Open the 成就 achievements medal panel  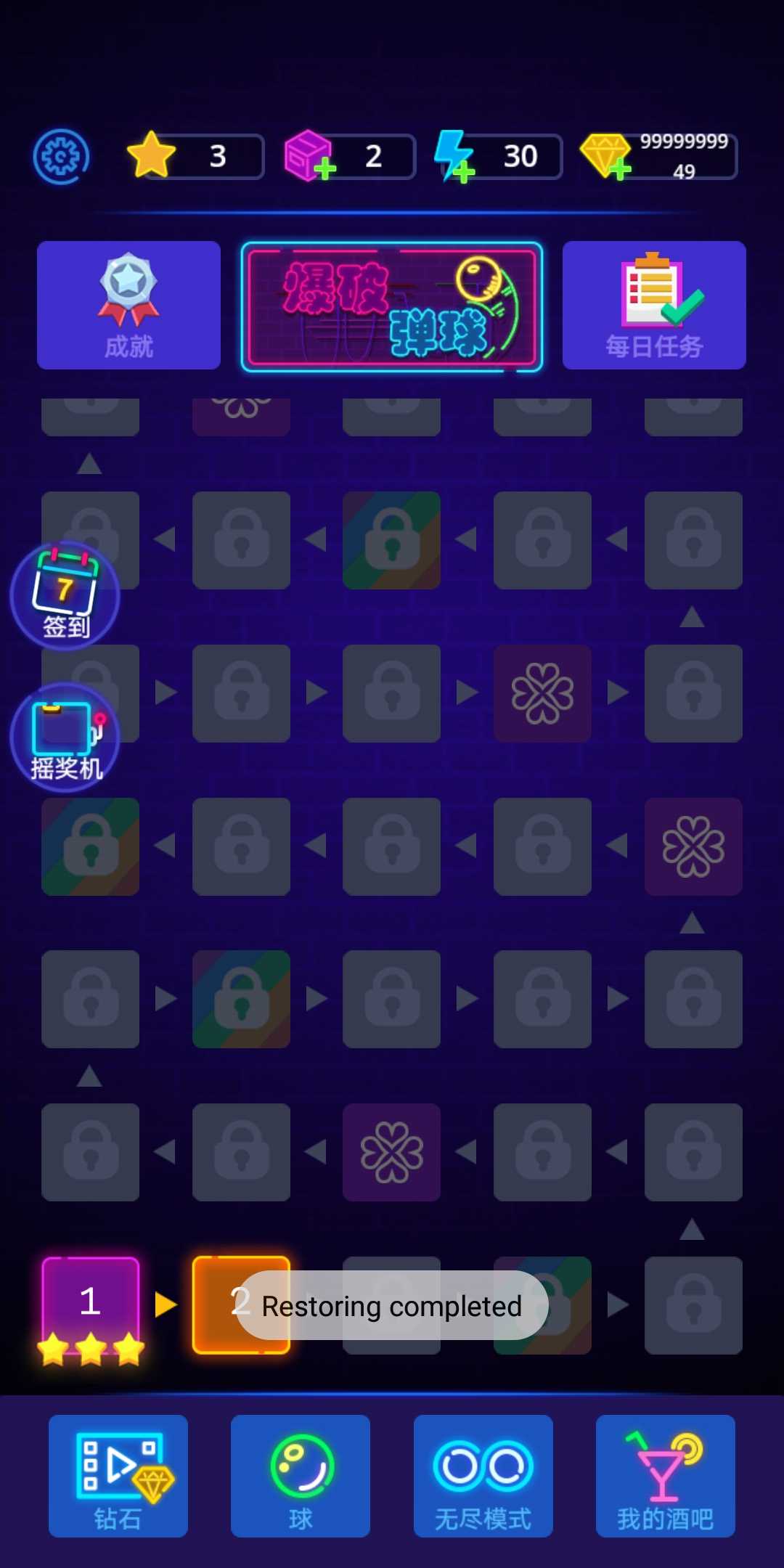pyautogui.click(x=128, y=305)
